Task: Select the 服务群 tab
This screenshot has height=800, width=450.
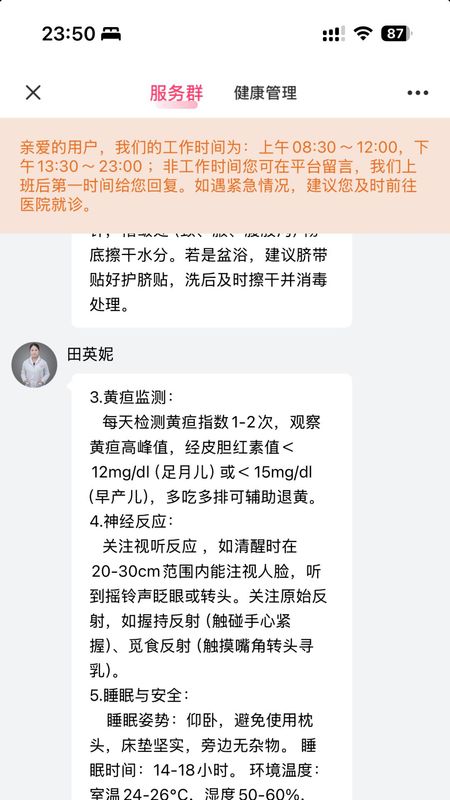Action: click(x=177, y=93)
